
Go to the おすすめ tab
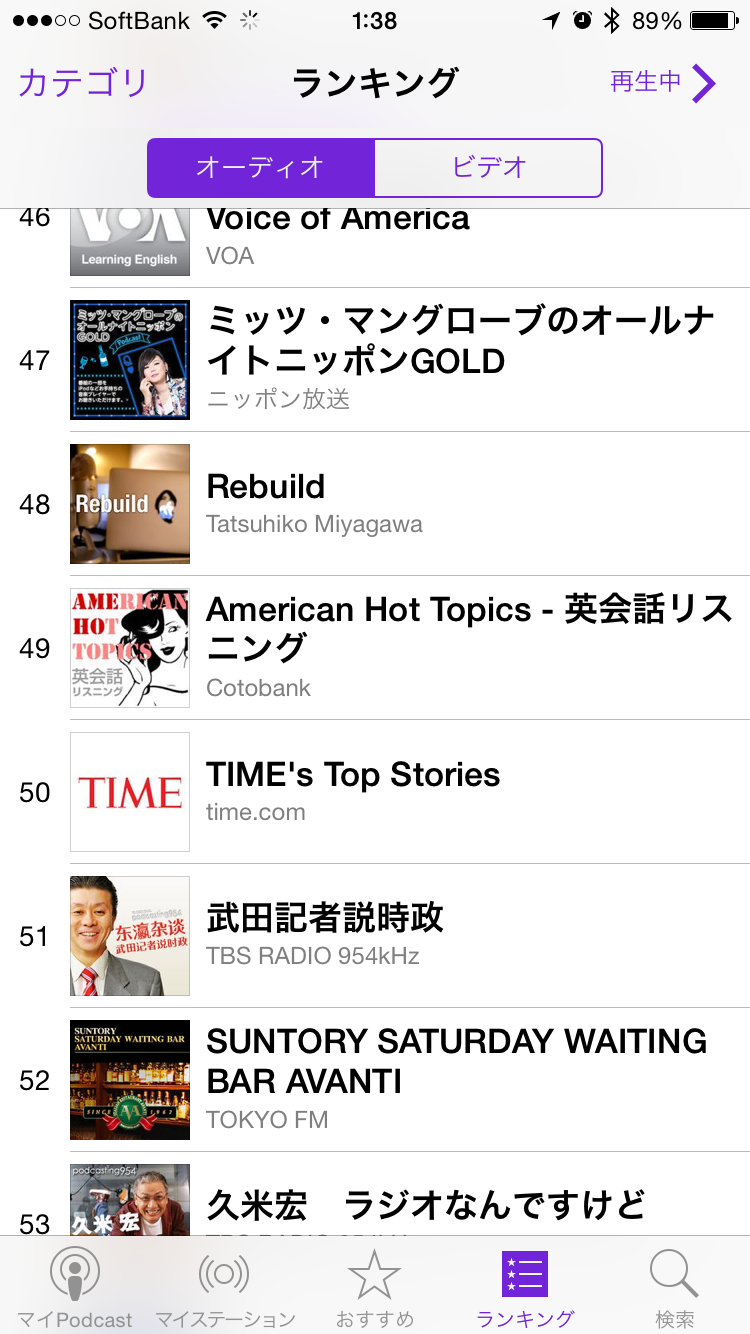(x=375, y=1288)
